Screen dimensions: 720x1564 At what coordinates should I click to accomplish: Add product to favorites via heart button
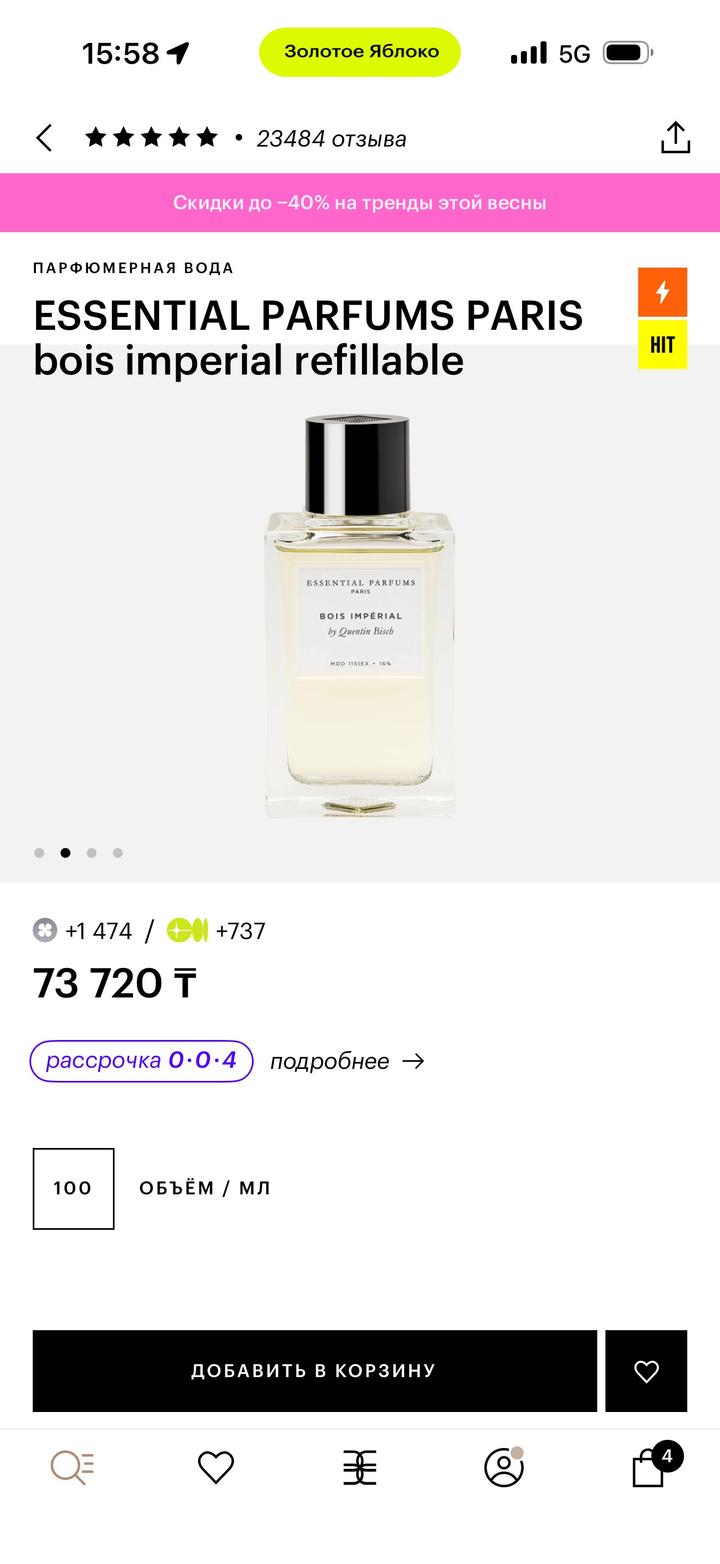[x=646, y=1371]
